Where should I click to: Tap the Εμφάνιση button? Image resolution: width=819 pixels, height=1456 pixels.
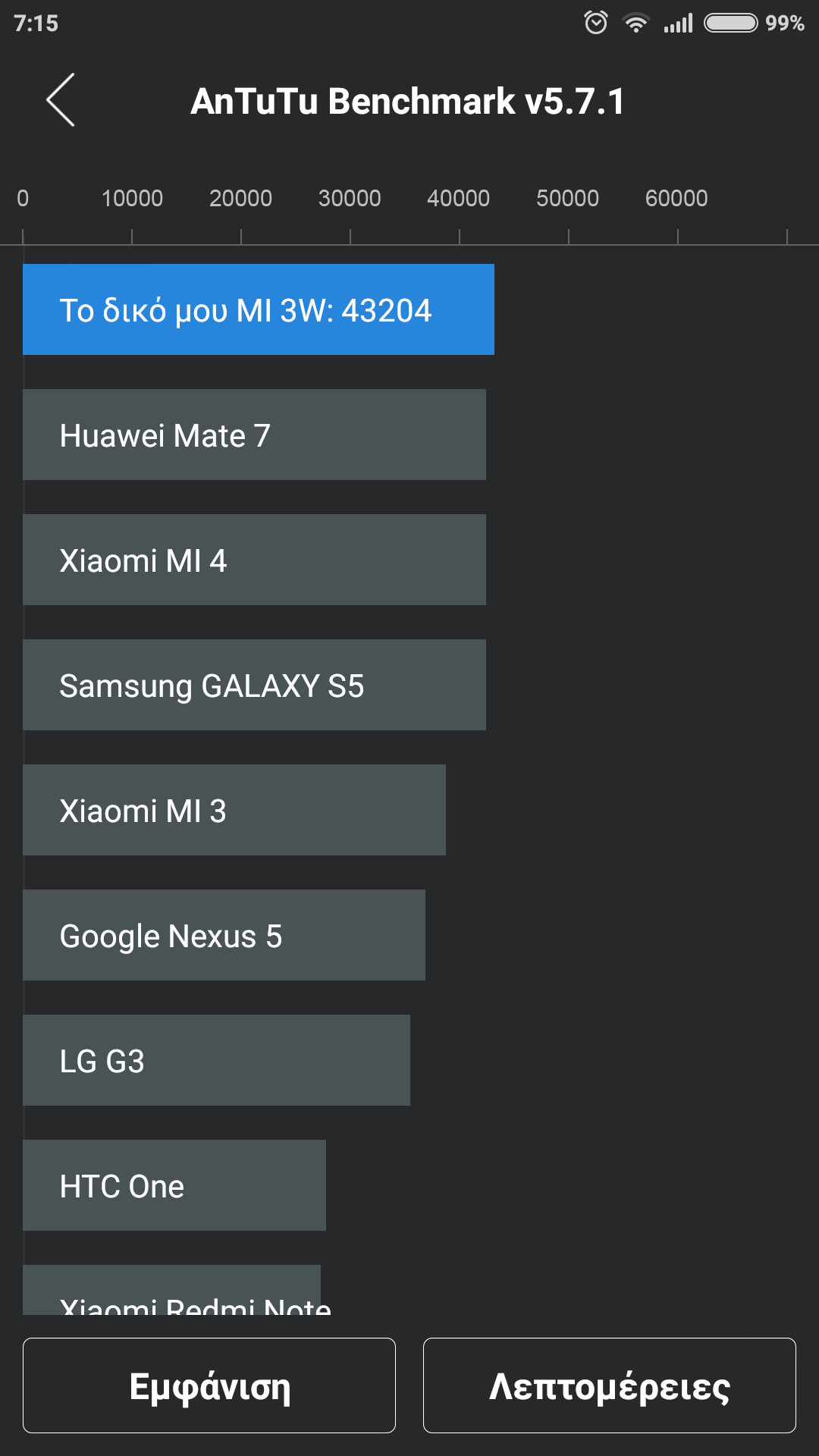coord(209,1385)
